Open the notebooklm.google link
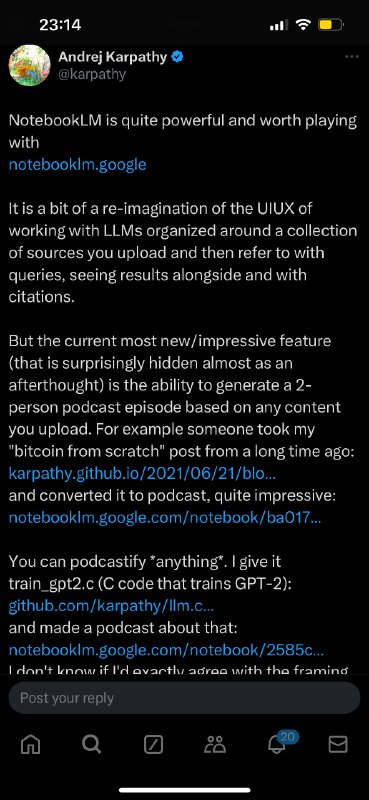The height and width of the screenshot is (800, 369). (78, 165)
